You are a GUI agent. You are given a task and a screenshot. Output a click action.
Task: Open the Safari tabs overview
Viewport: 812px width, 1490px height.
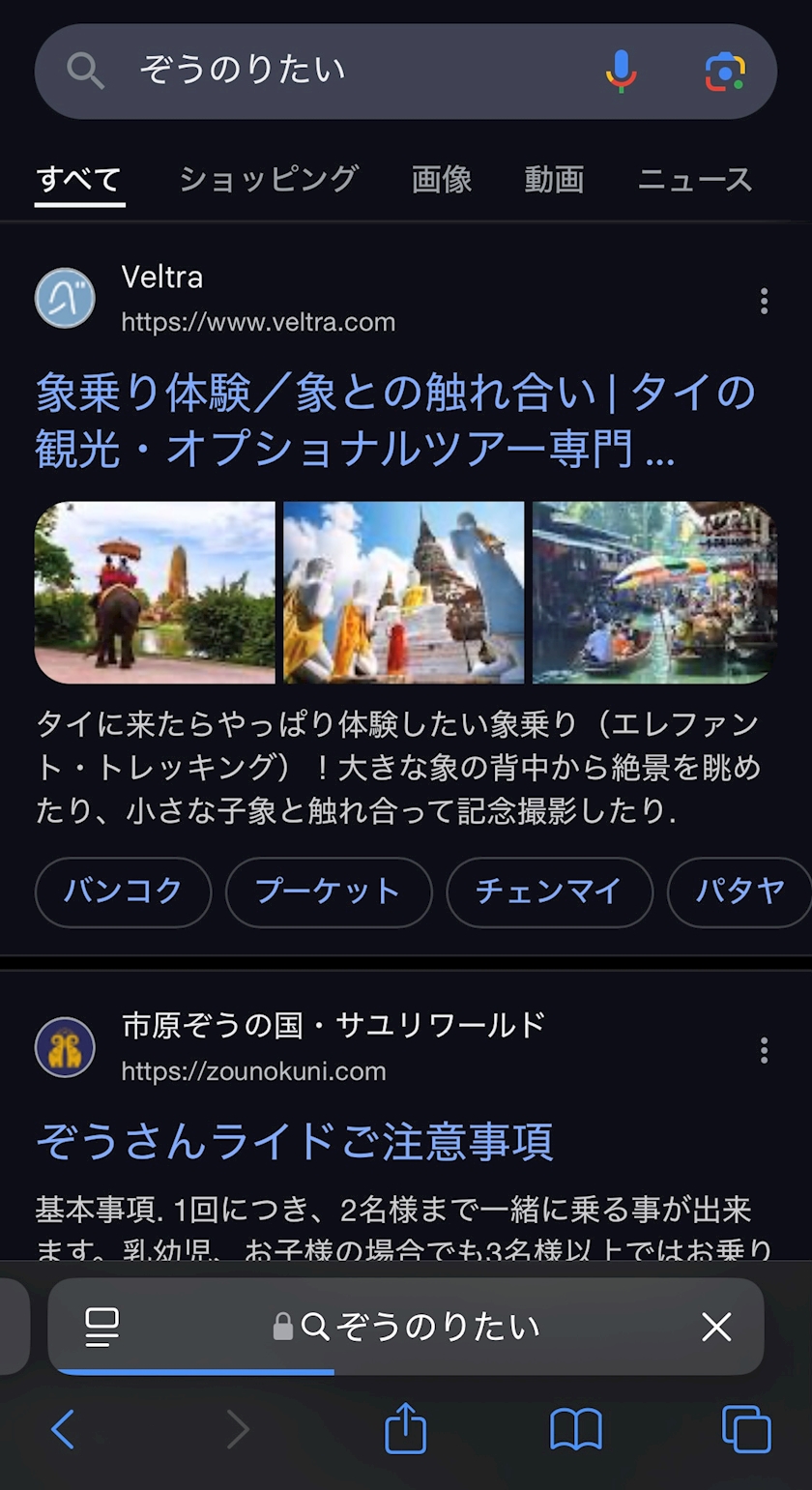click(x=746, y=1429)
